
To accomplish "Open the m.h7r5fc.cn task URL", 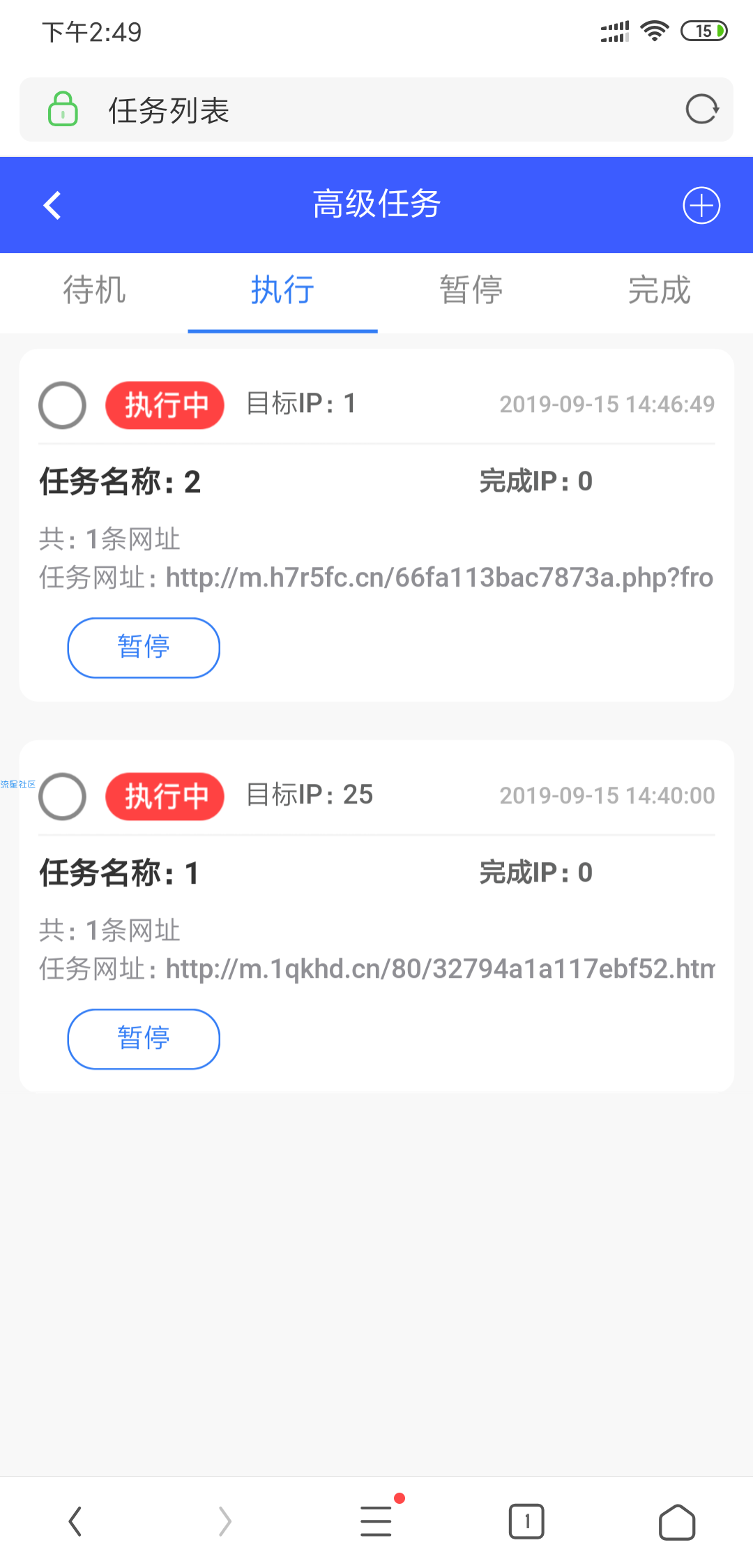I will click(439, 578).
